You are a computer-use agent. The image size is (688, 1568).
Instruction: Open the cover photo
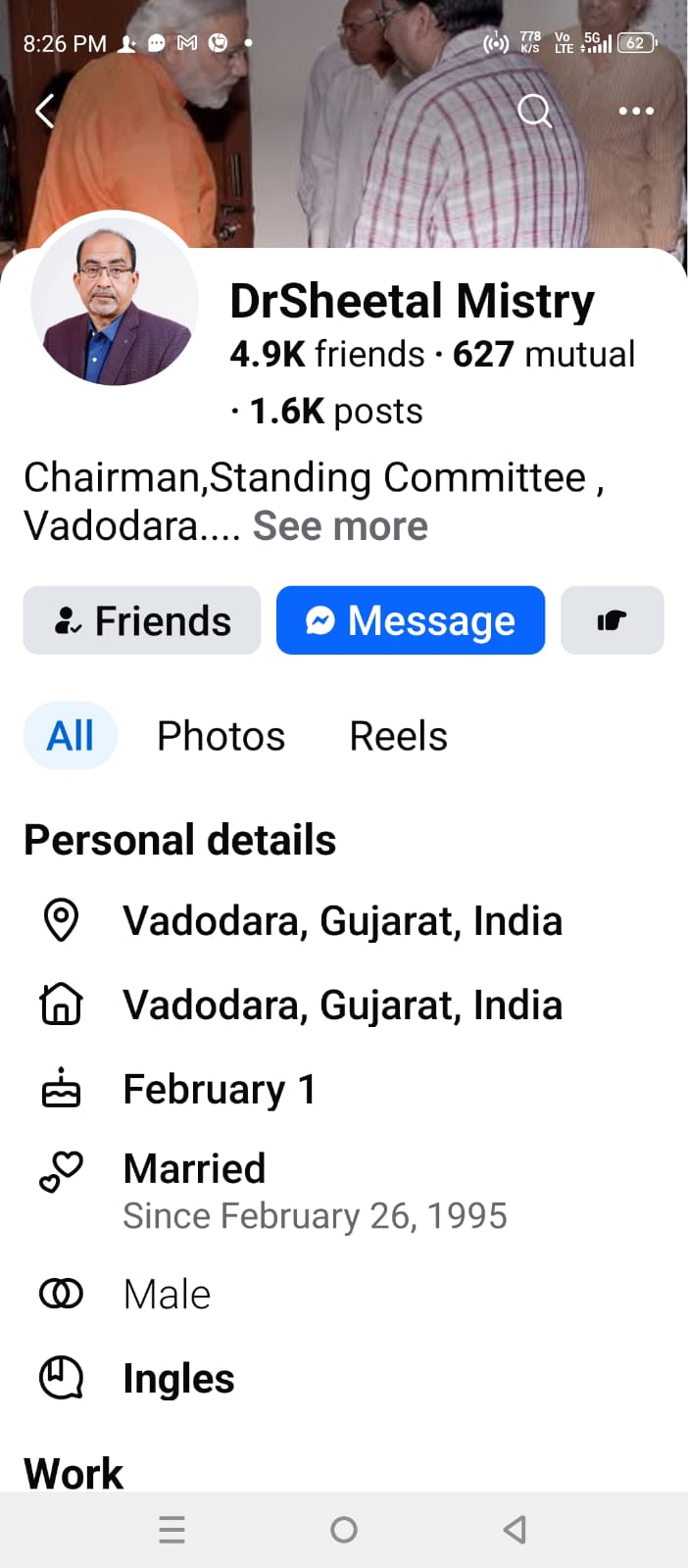click(392, 167)
